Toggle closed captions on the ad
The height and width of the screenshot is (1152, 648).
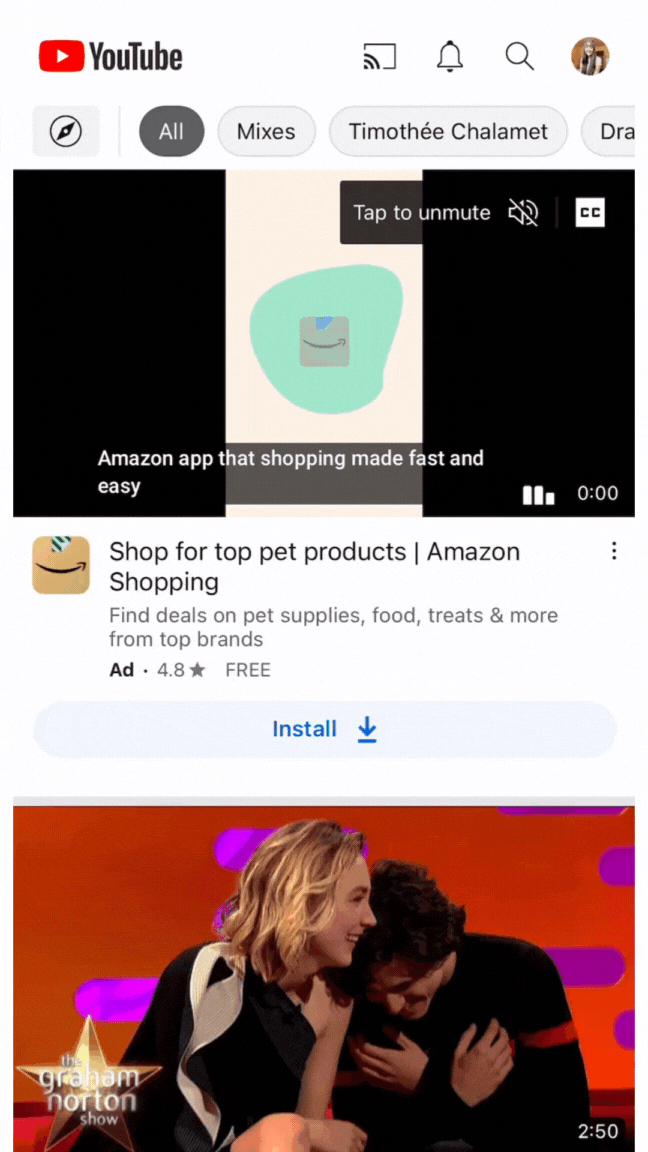coord(590,212)
